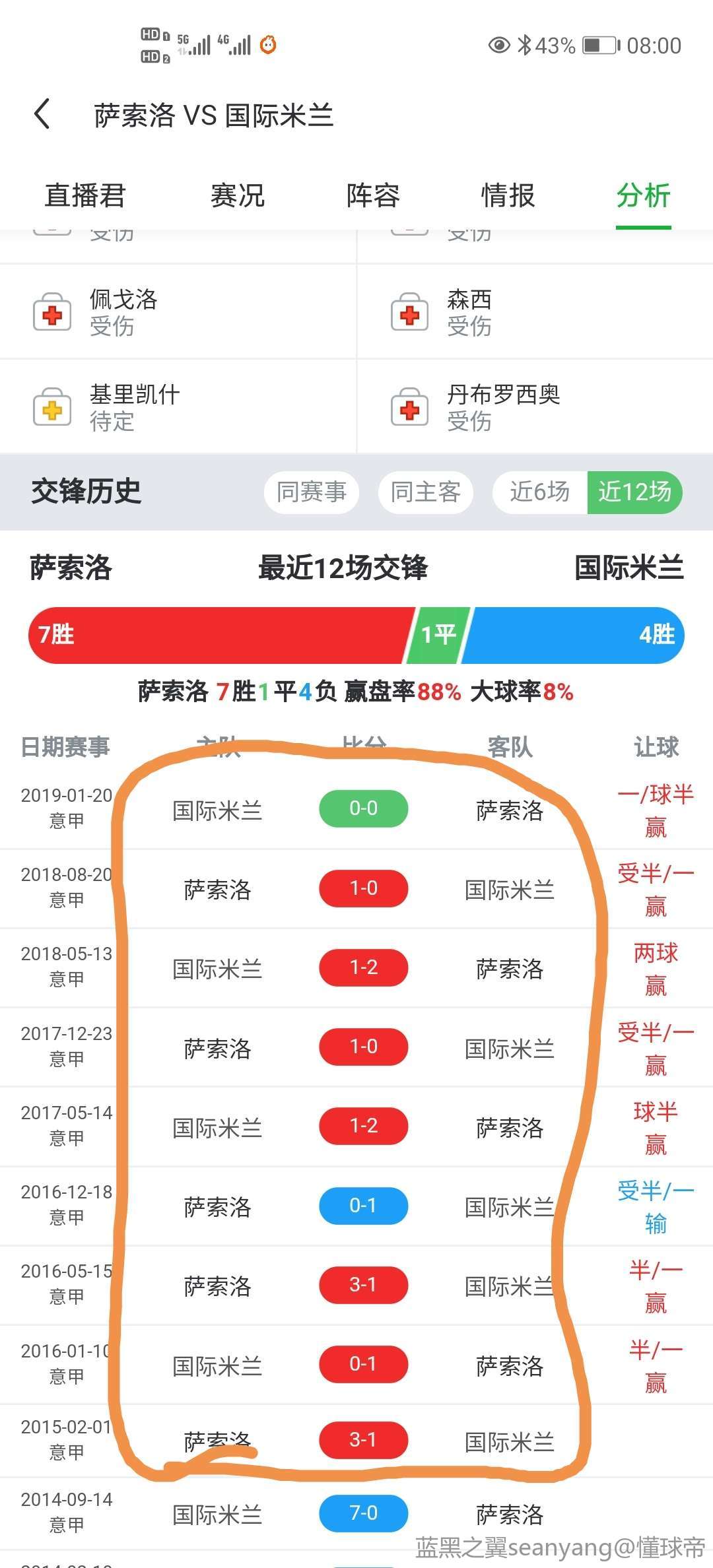Screen dimensions: 713x1568
Task: Open the 2019-01-20 国际米兰 0-0 萨索洛 match
Action: click(363, 809)
